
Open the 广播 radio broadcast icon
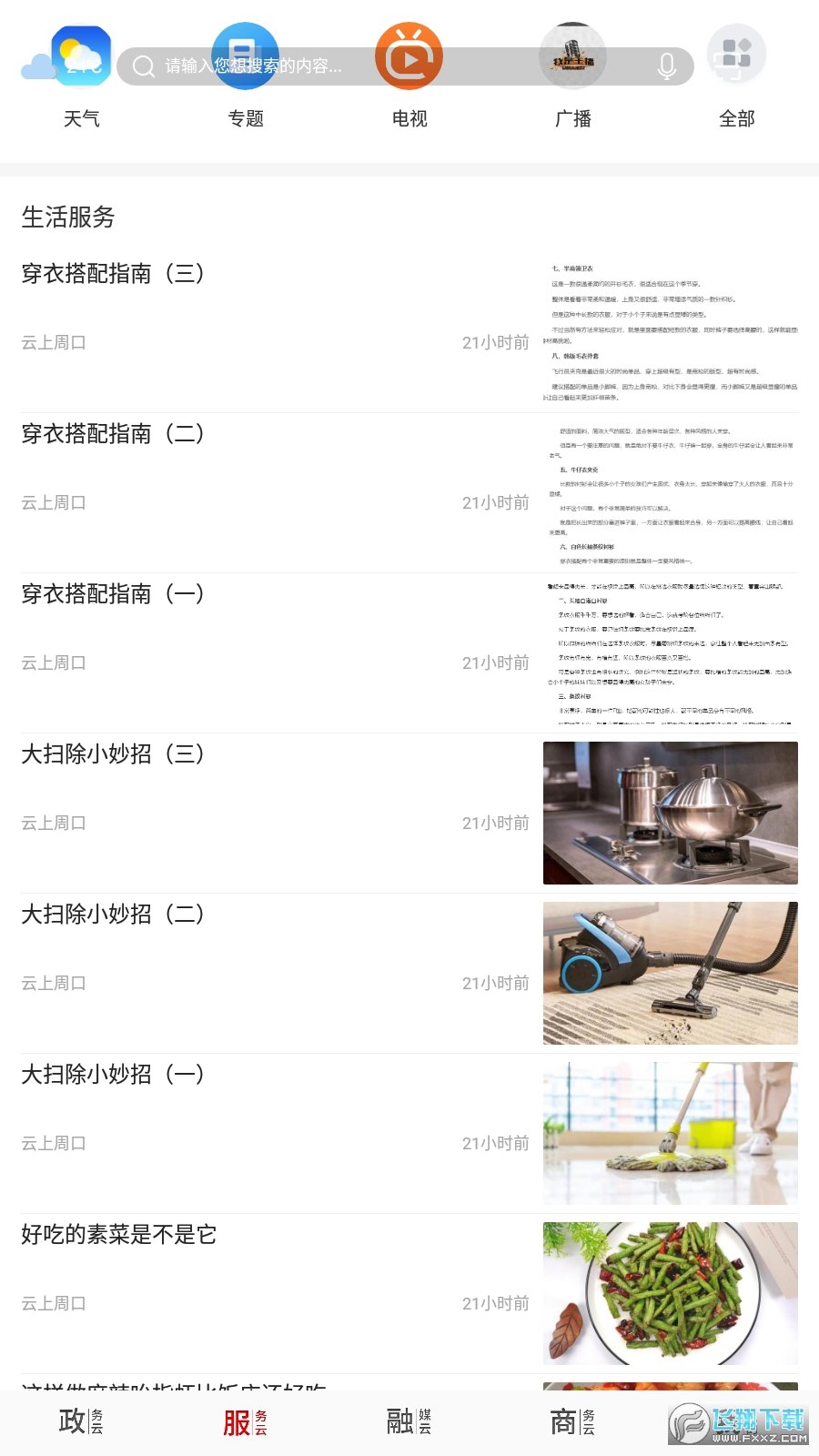(572, 56)
